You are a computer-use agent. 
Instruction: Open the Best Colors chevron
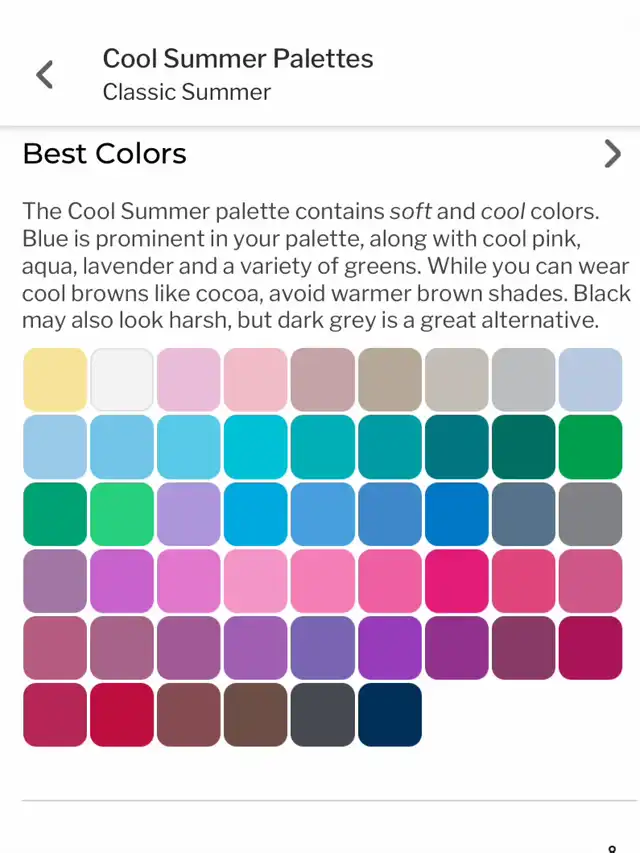click(612, 154)
